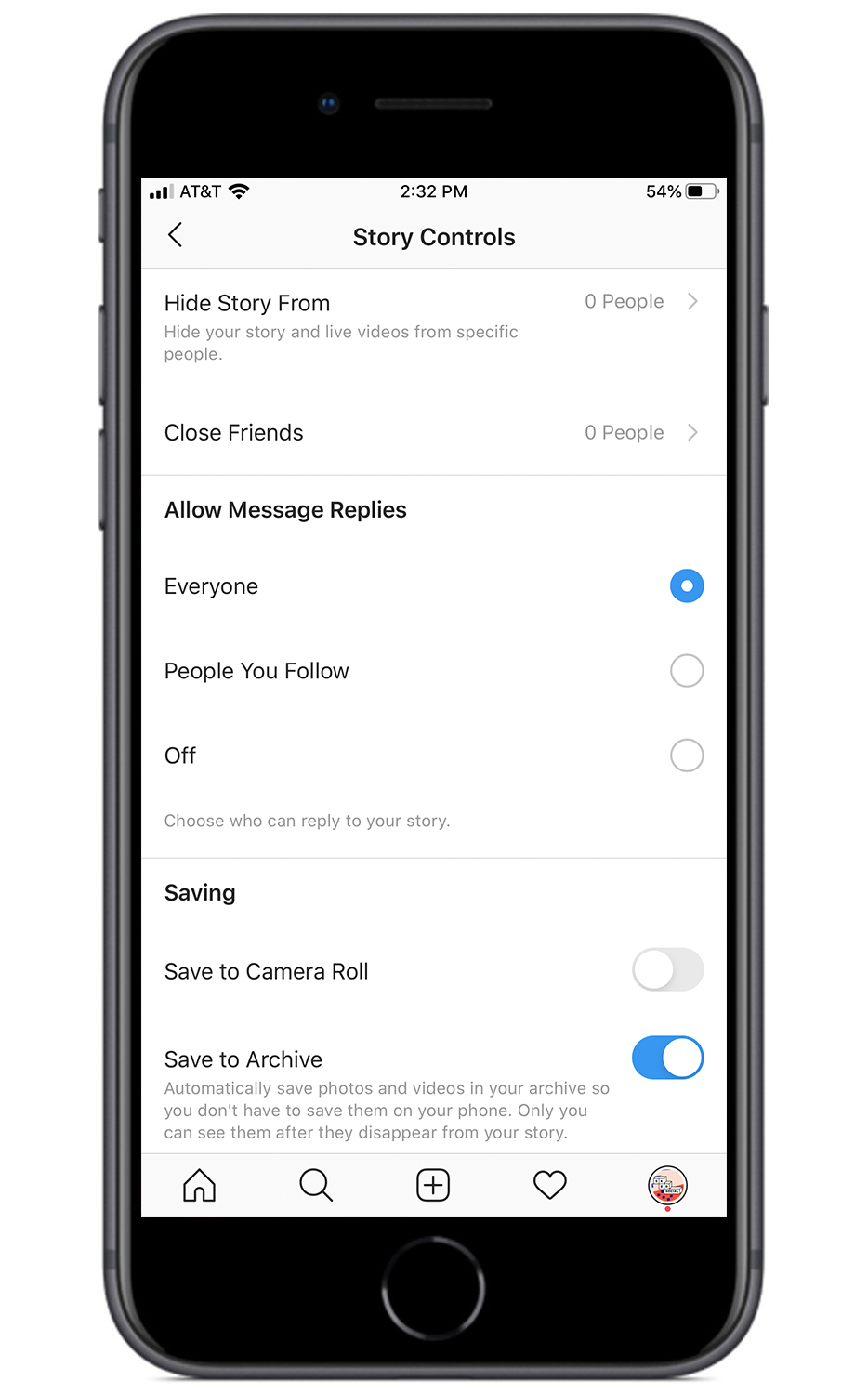Open the Hide Story From setting
Viewport: 868px width, 1394px height.
coord(433,329)
